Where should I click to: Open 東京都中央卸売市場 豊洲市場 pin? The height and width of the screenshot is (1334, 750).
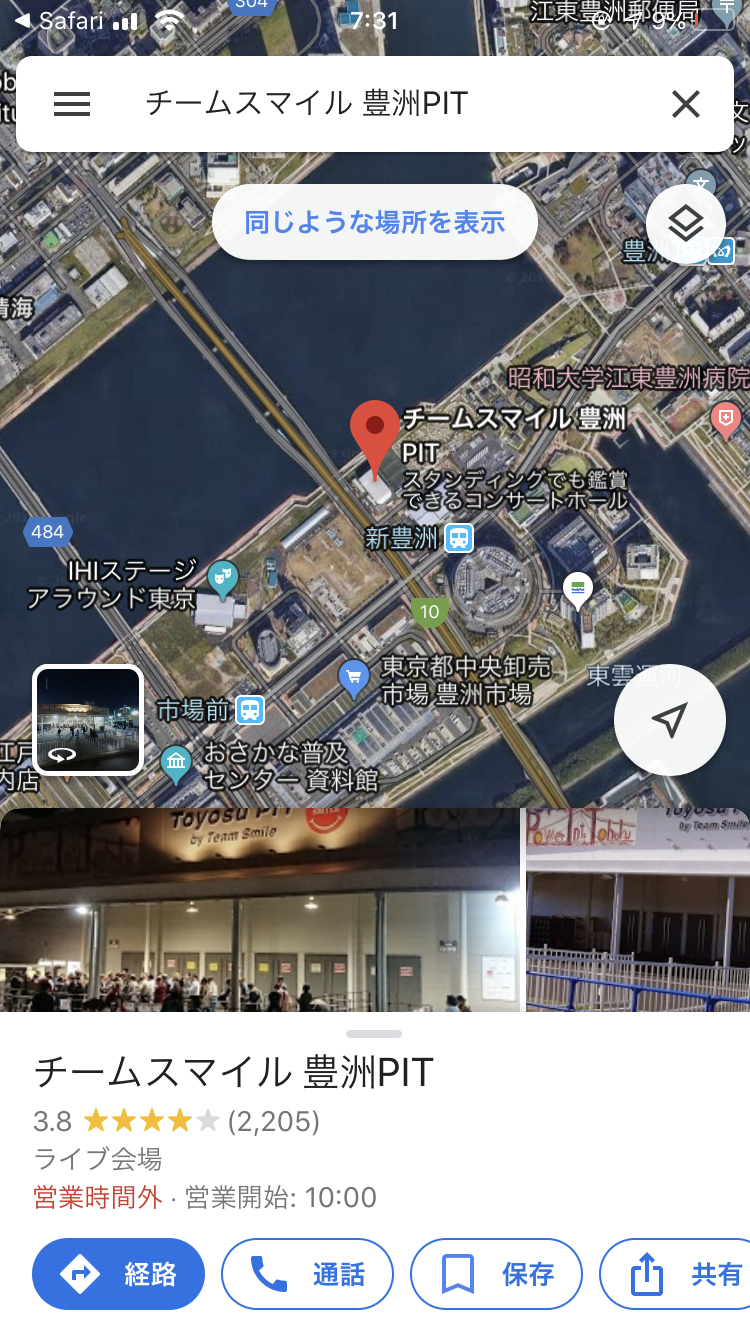tap(353, 677)
